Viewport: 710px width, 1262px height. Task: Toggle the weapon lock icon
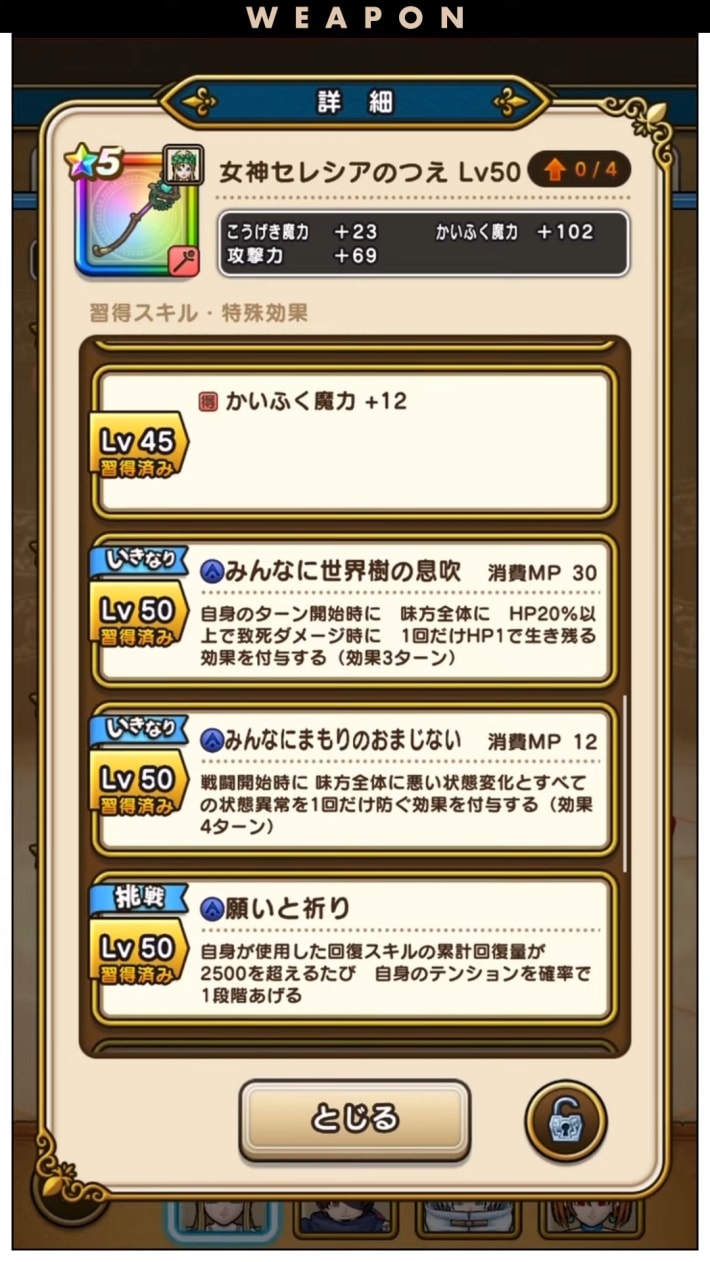point(565,1121)
